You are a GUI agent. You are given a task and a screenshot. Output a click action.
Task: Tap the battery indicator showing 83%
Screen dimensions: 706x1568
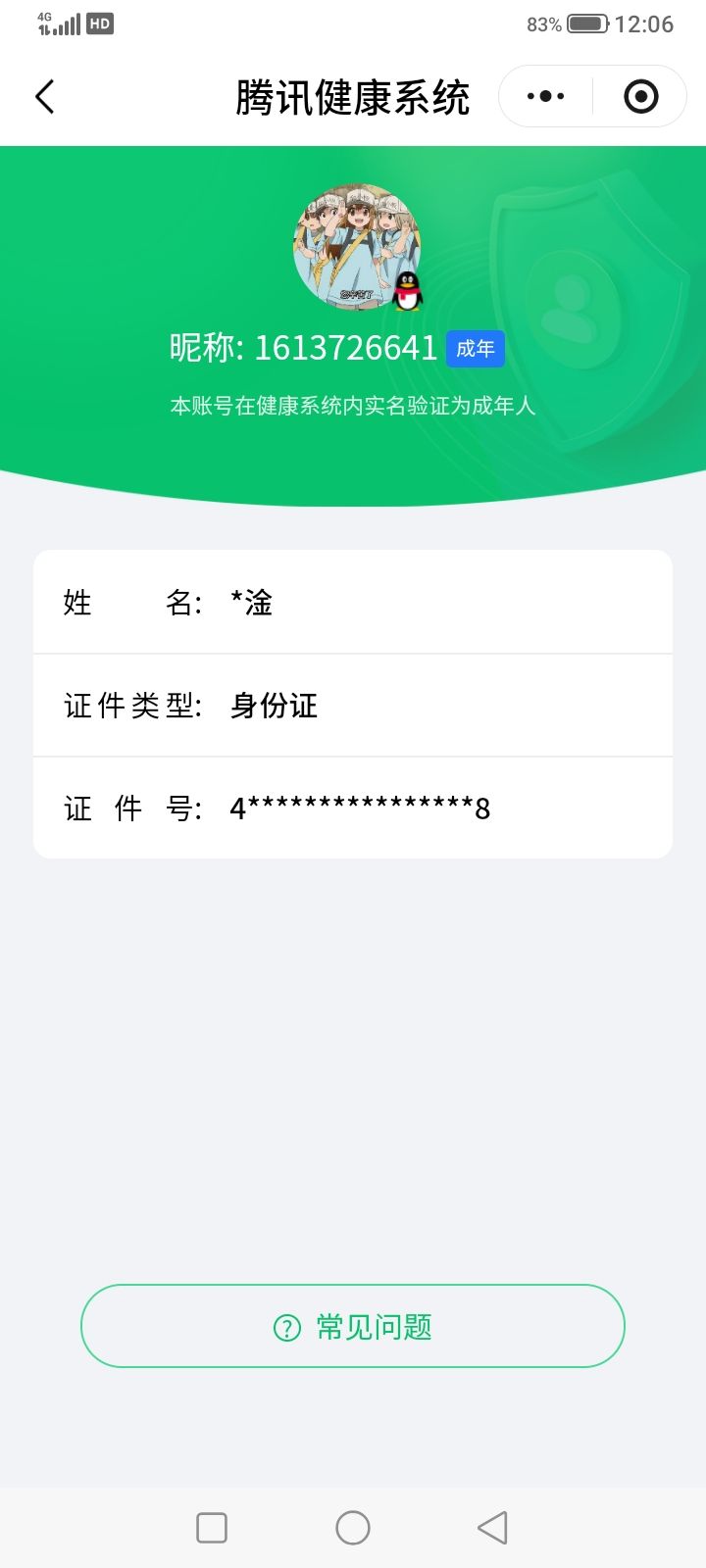point(583,24)
